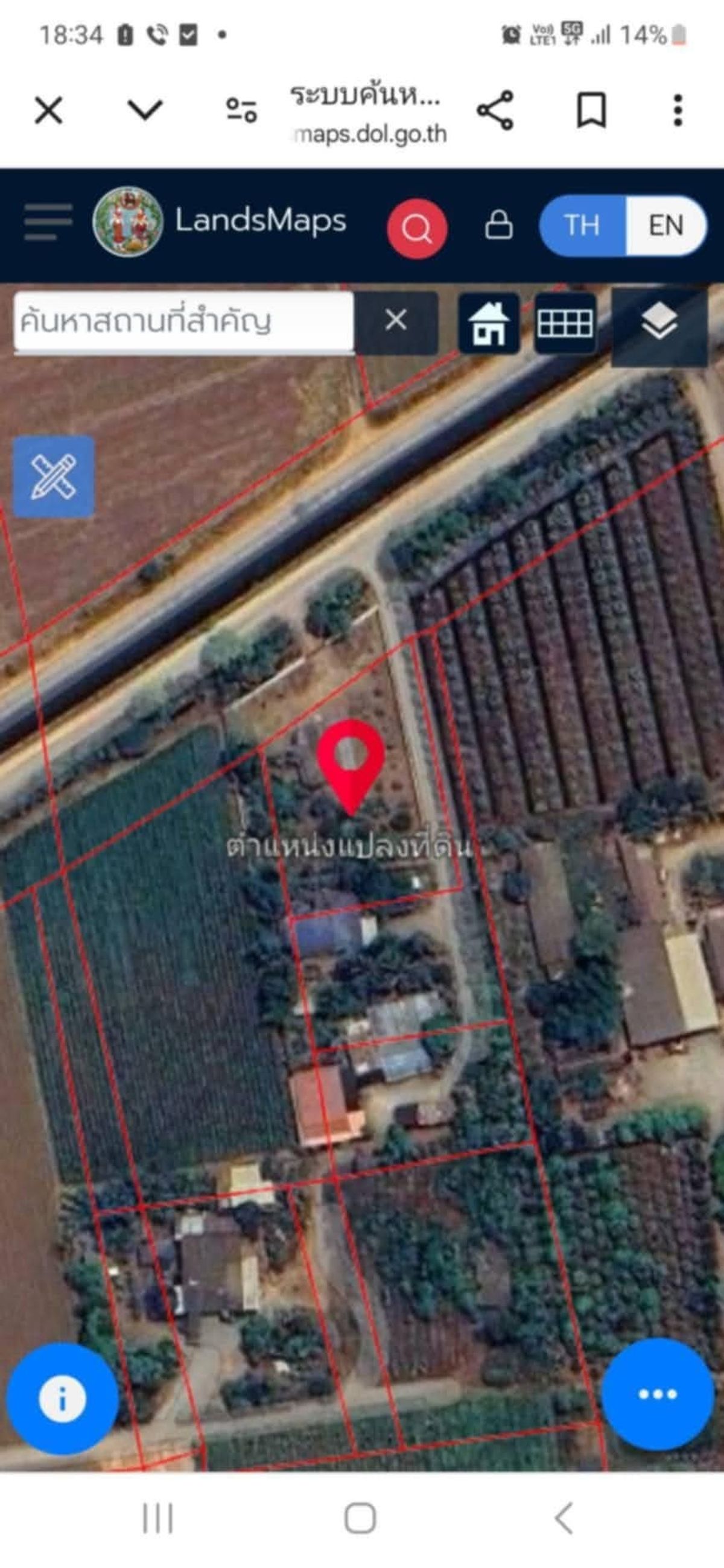Focus the place search field
This screenshot has width=724, height=1568.
coord(183,321)
